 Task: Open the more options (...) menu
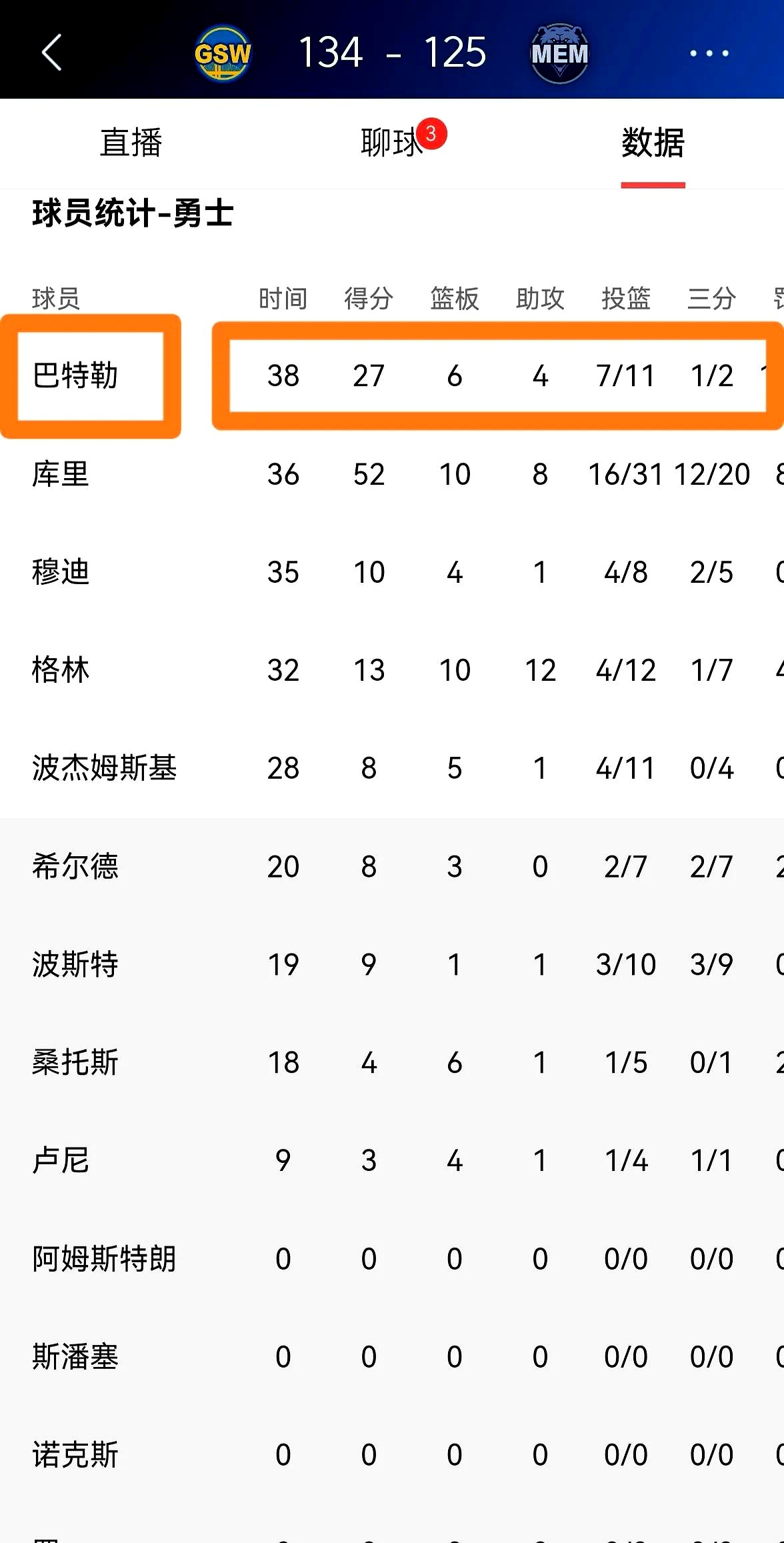(709, 53)
